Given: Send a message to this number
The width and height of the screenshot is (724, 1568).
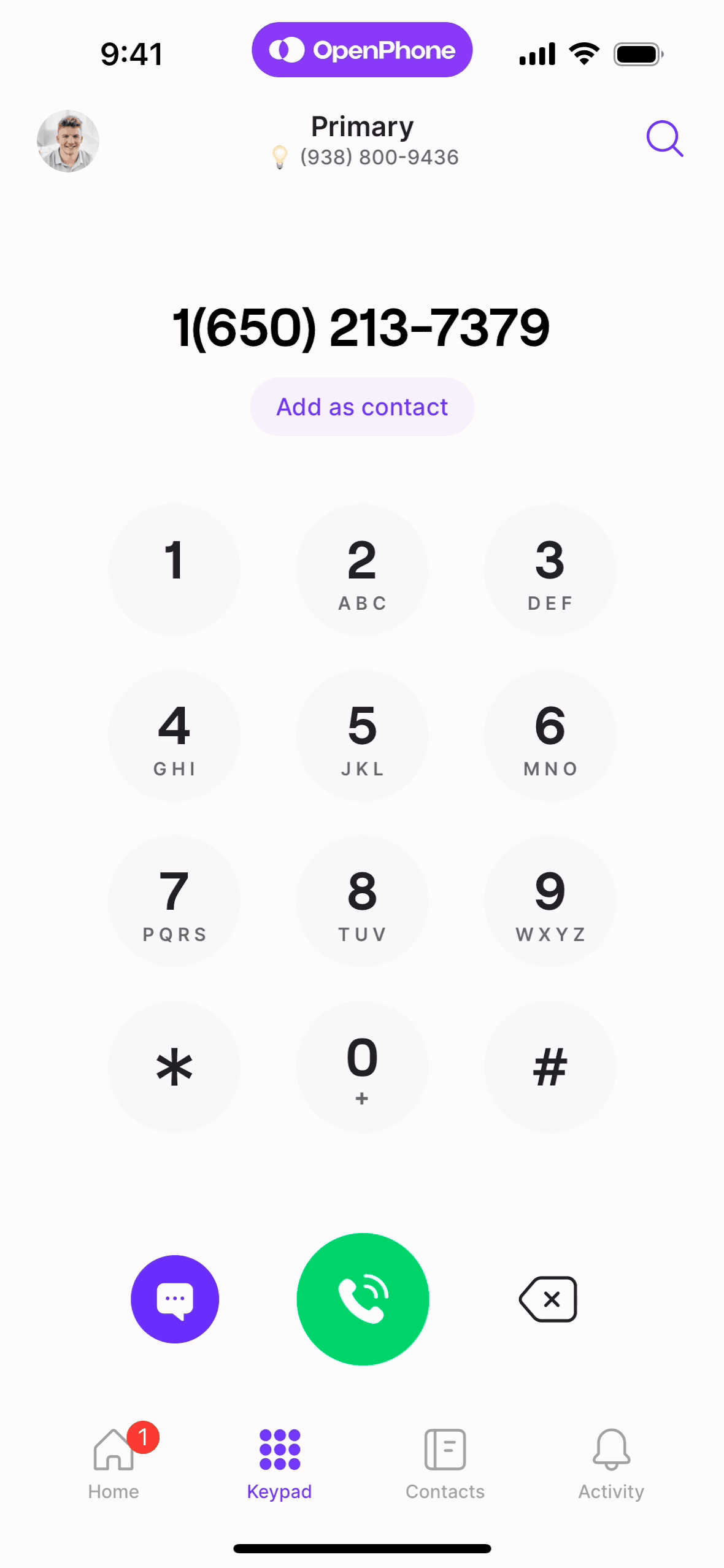Looking at the screenshot, I should [175, 1299].
